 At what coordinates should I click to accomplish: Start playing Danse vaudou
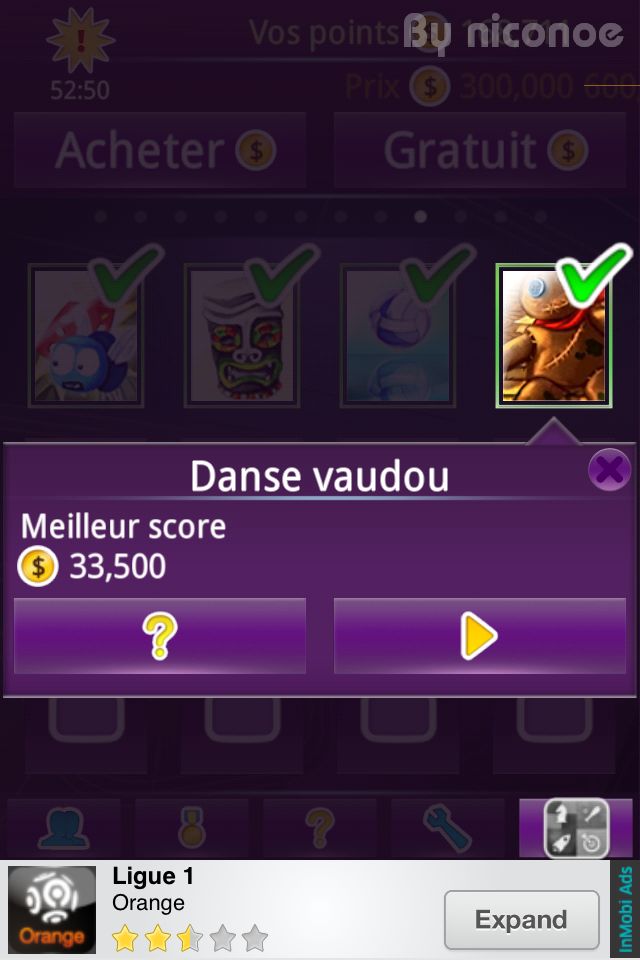point(479,636)
